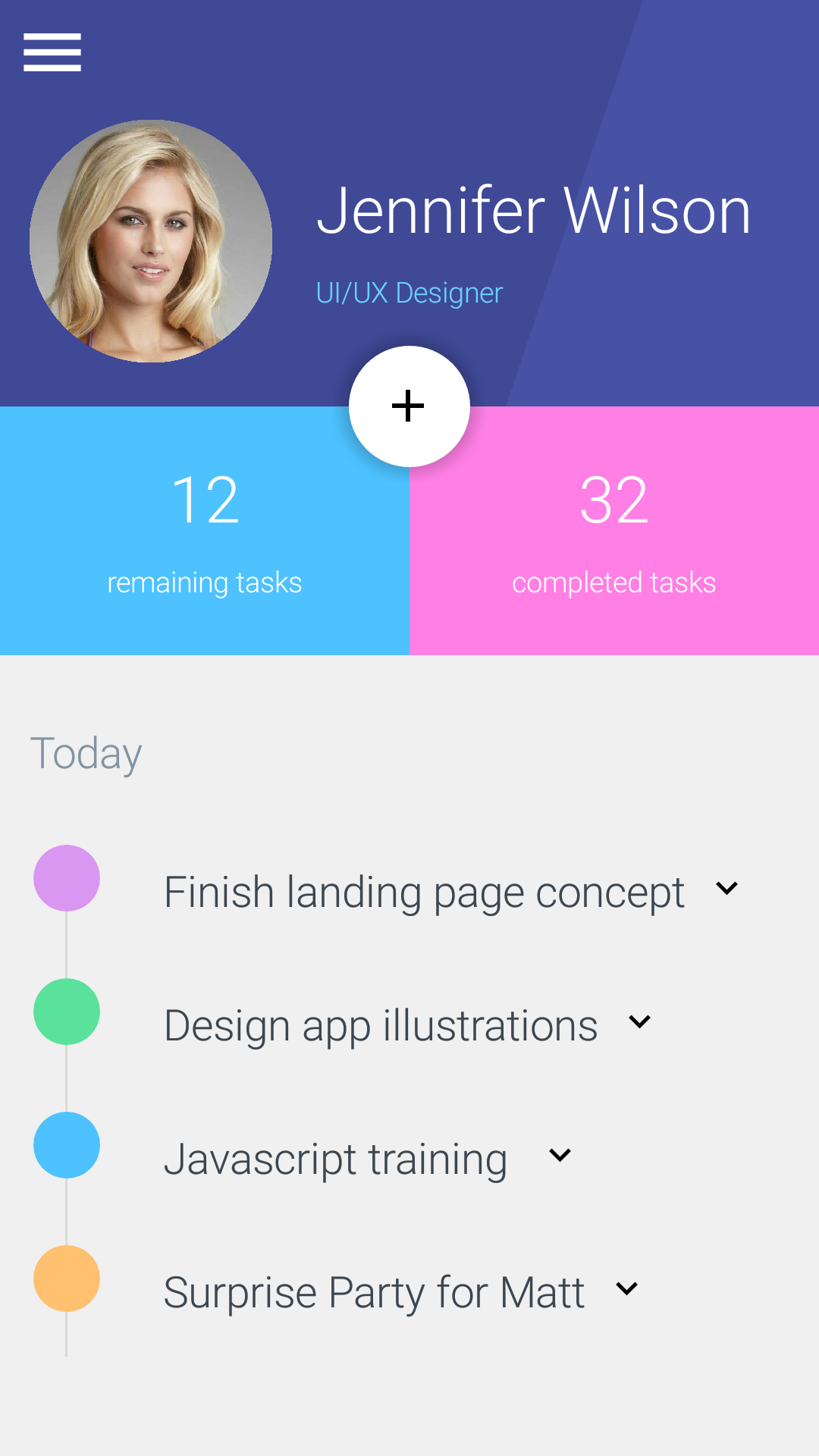Tap the plus button to add a task
The height and width of the screenshot is (1456, 819).
coord(409,407)
